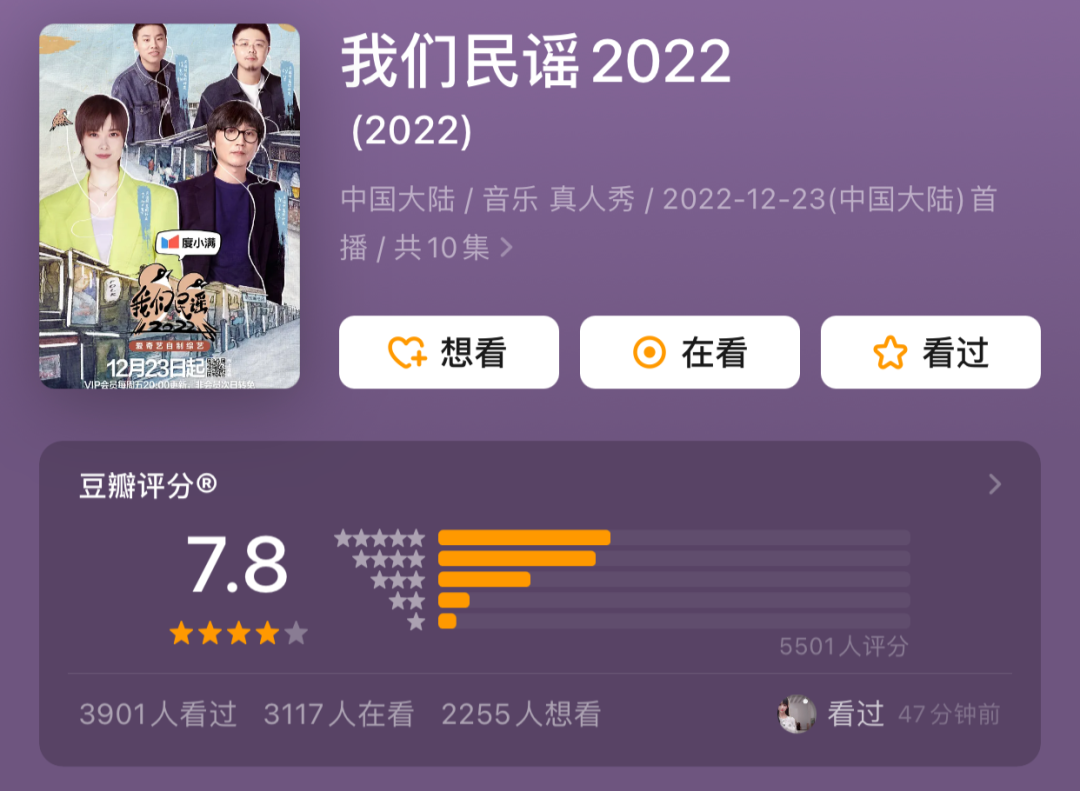Mark the show as 在看 (watching)
The height and width of the screenshot is (791, 1080).
(x=689, y=352)
